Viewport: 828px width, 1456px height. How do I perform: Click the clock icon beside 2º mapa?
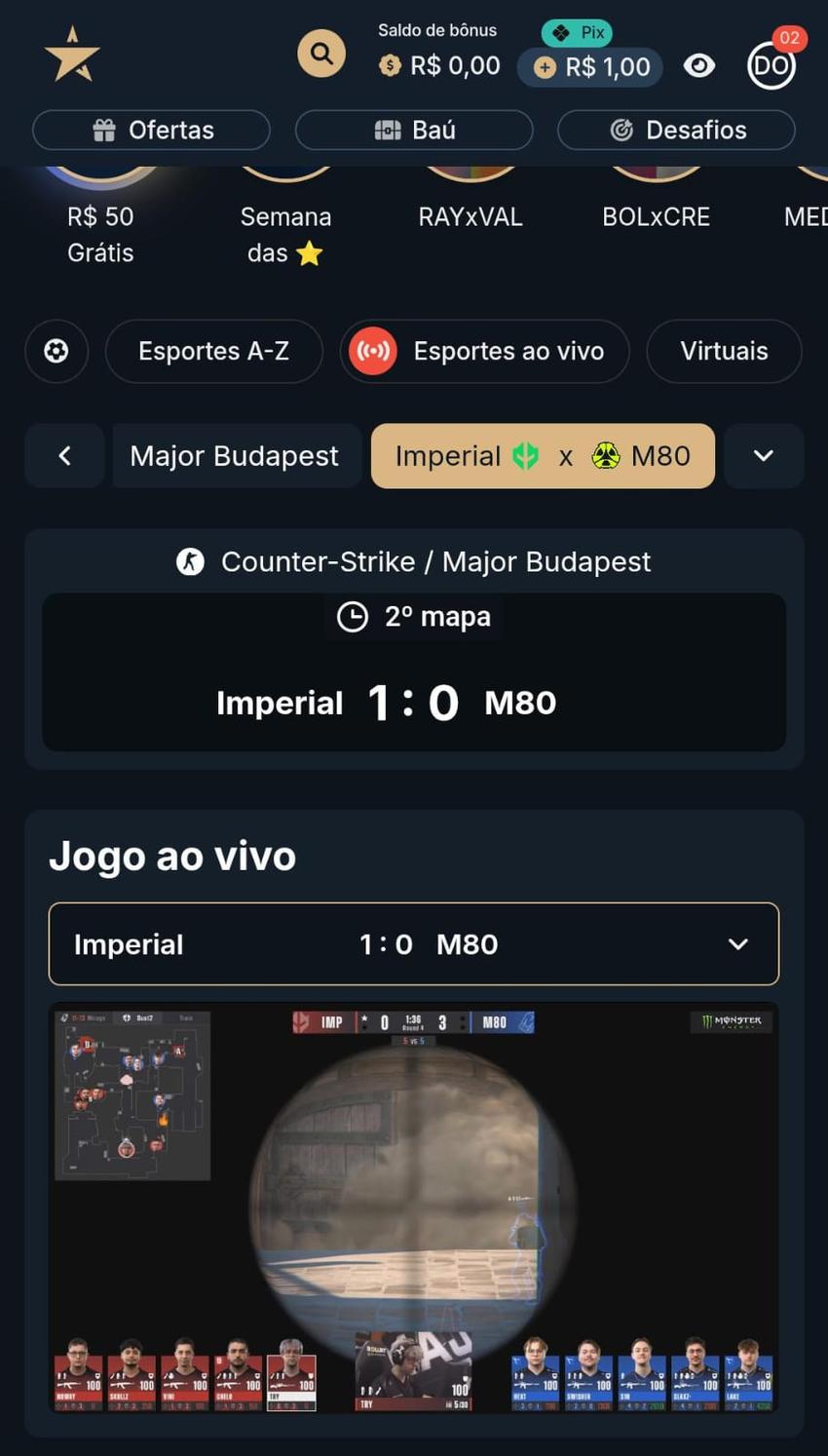pyautogui.click(x=352, y=616)
